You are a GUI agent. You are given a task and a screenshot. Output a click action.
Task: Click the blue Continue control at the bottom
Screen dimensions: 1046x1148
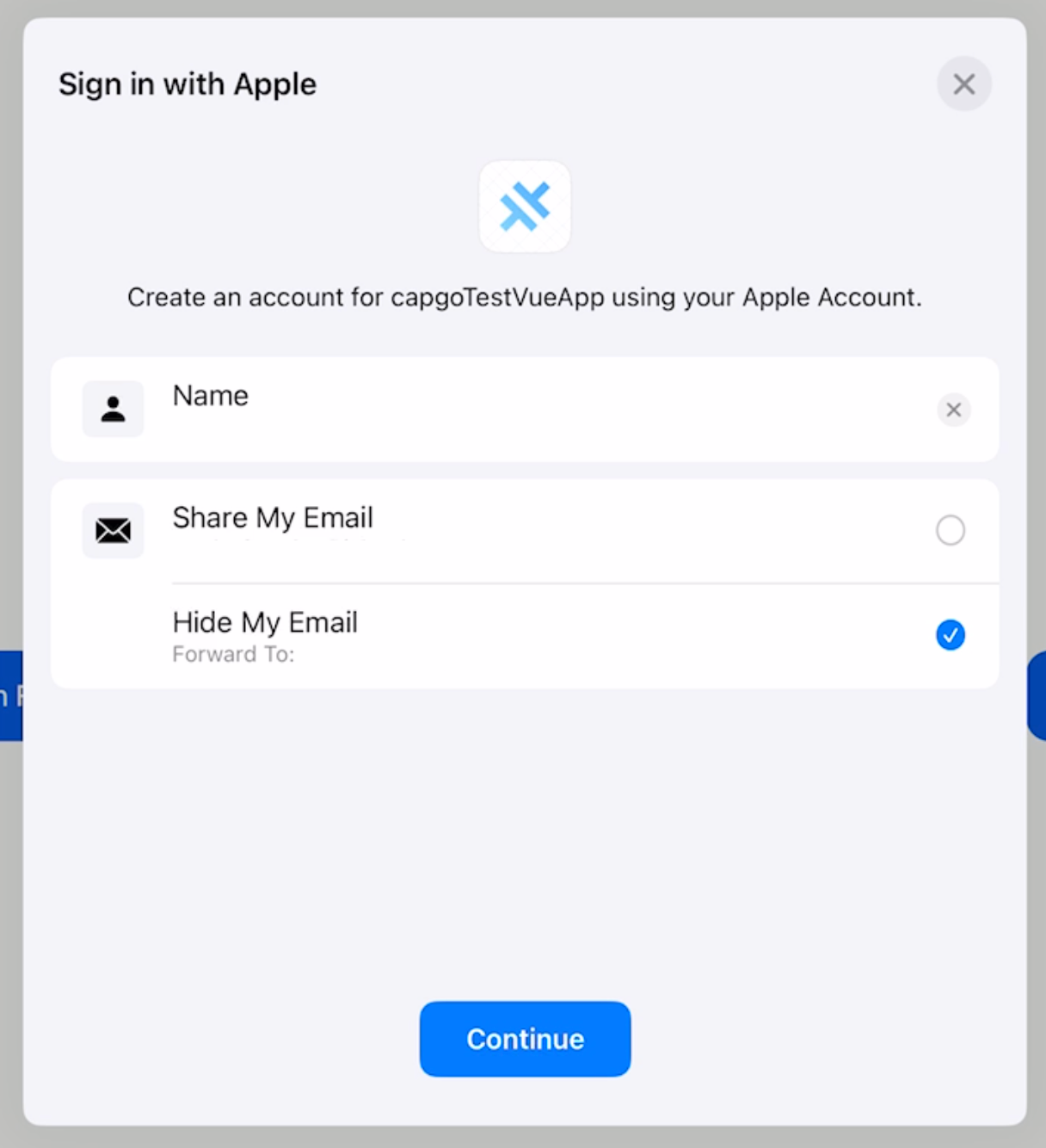[525, 1039]
